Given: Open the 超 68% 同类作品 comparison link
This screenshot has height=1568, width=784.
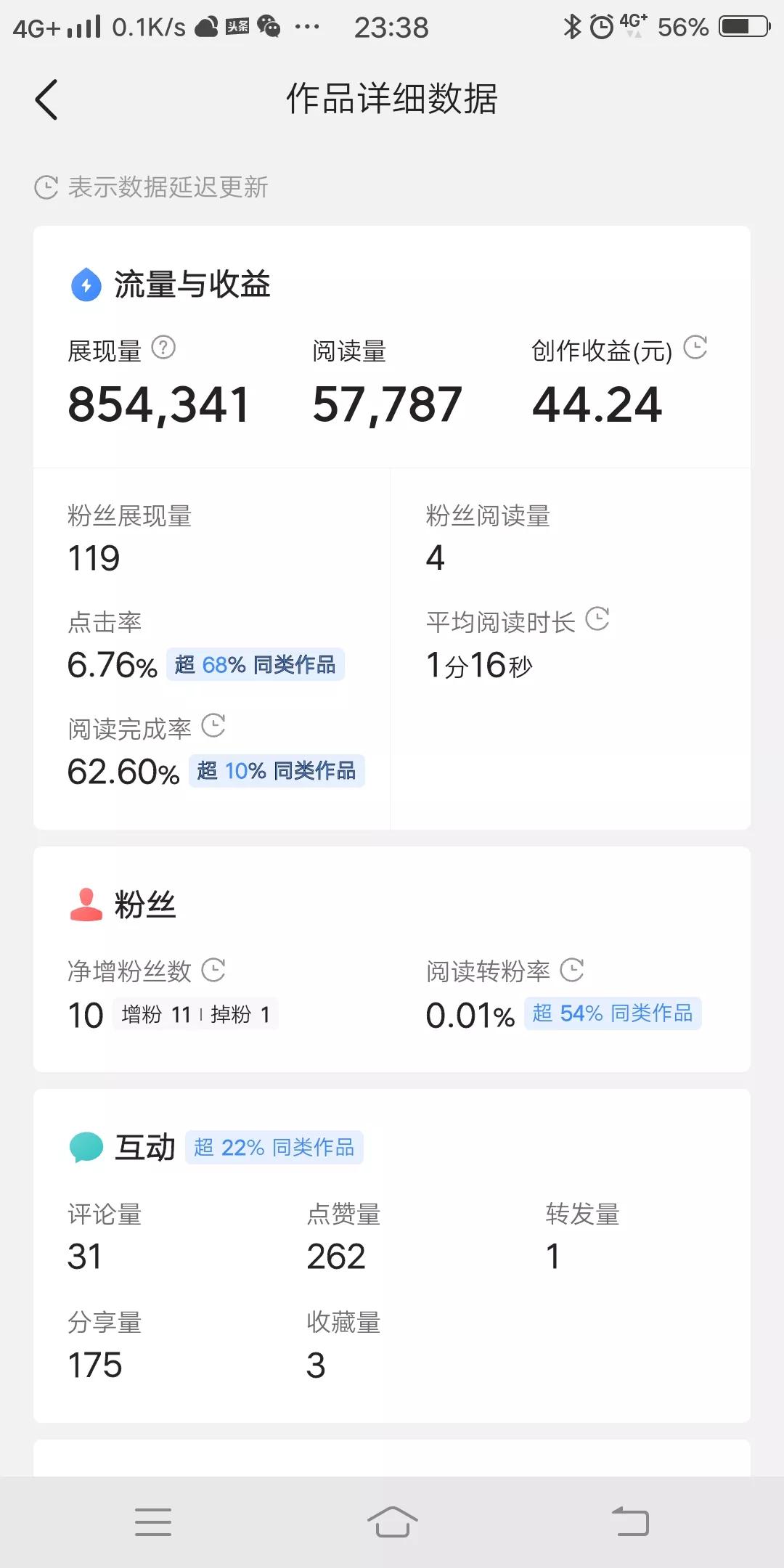Looking at the screenshot, I should pyautogui.click(x=256, y=664).
